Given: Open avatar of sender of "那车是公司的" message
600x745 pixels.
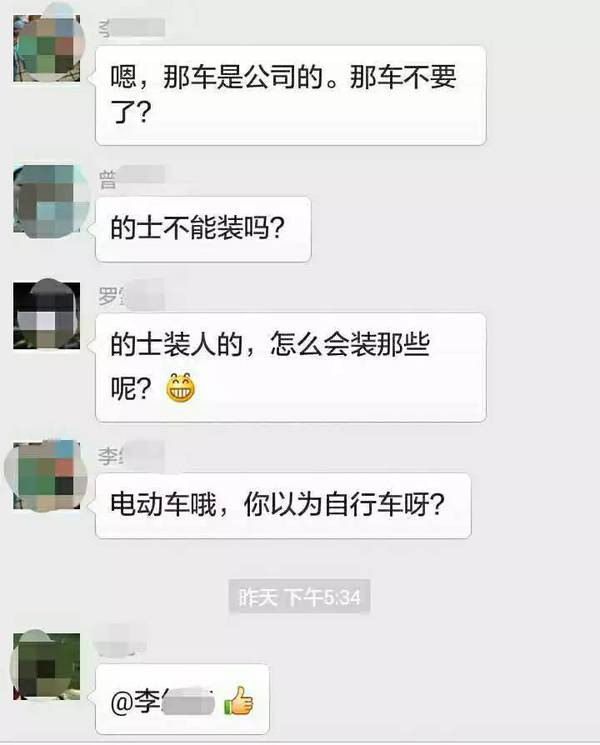Looking at the screenshot, I should point(46,48).
